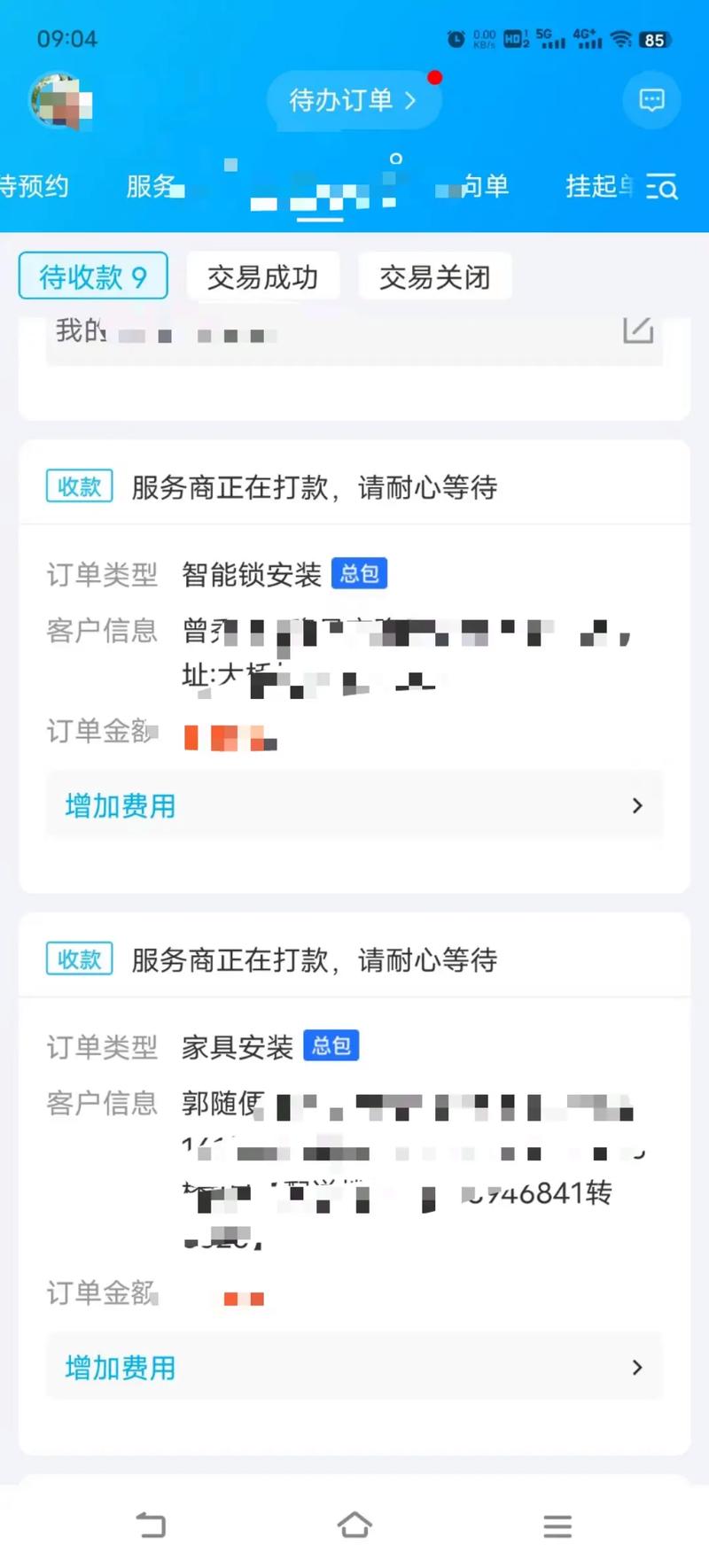
Task: Open 待办订单 pending orders
Action: click(341, 100)
